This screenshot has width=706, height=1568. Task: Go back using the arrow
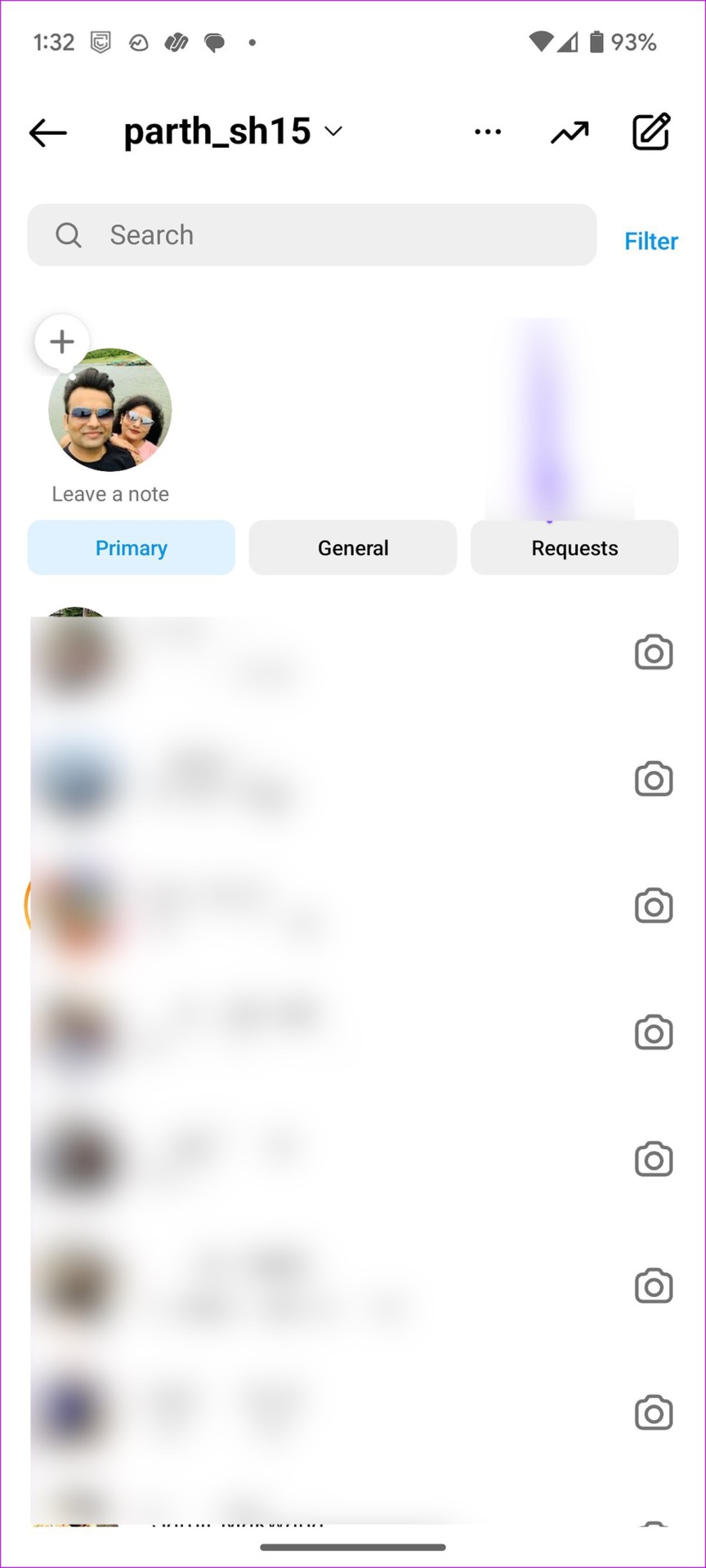(47, 132)
